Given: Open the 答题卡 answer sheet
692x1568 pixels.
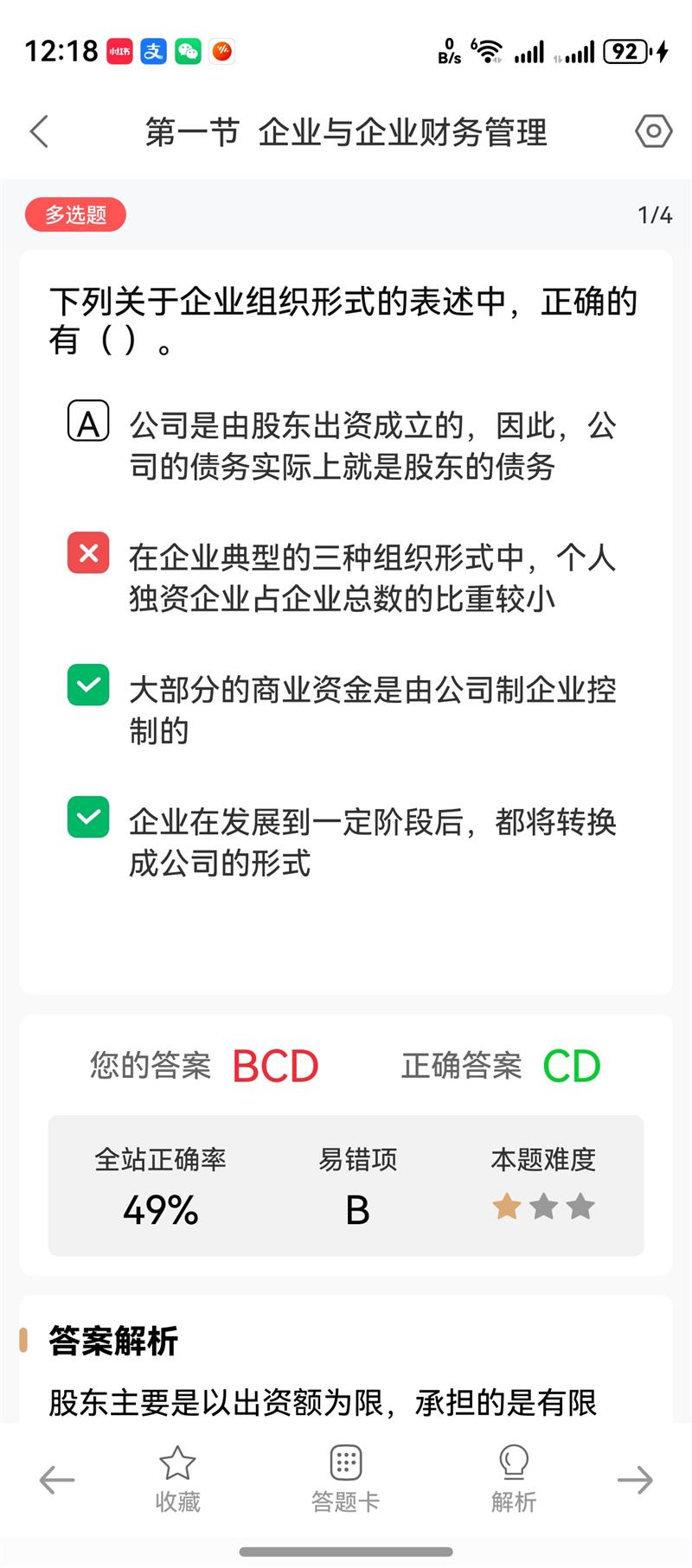Looking at the screenshot, I should pos(346,1478).
